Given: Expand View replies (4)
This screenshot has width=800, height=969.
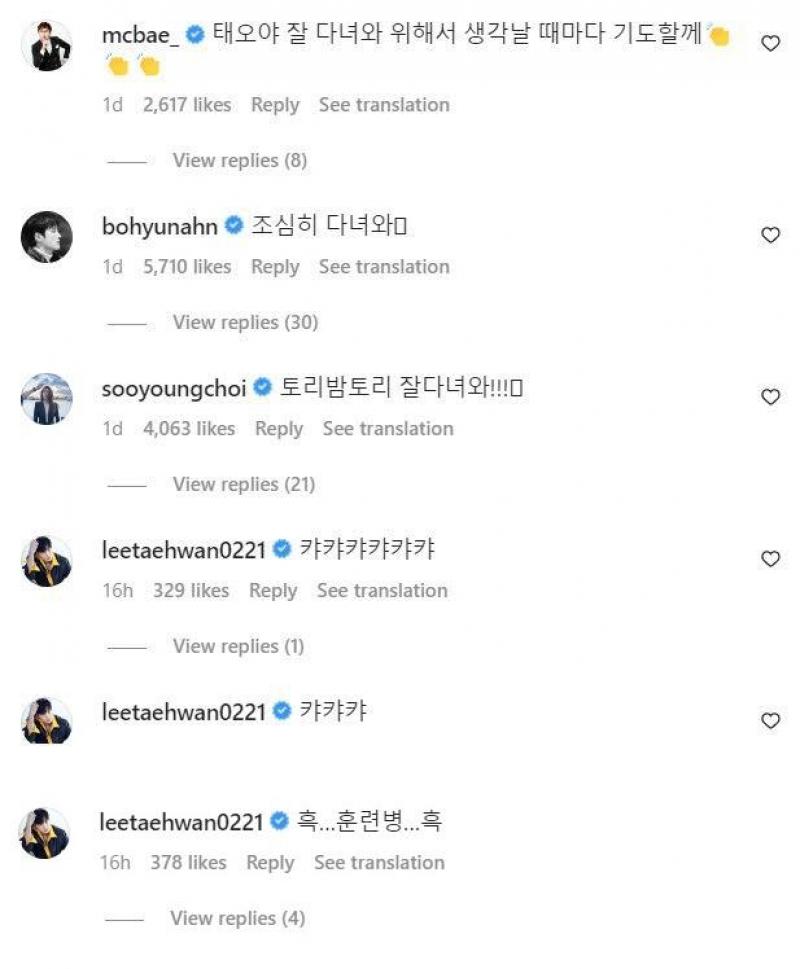Looking at the screenshot, I should (237, 918).
